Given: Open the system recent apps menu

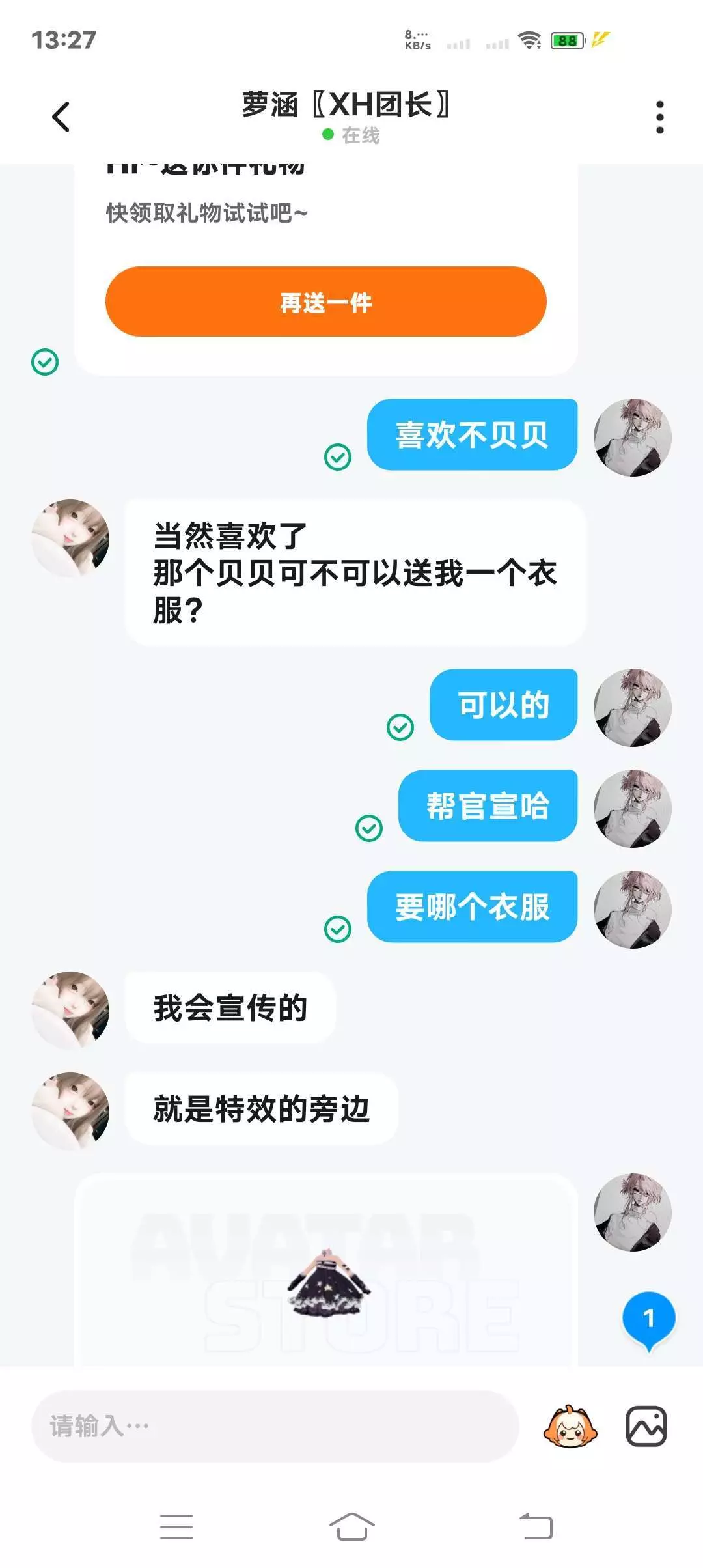Looking at the screenshot, I should (x=176, y=1526).
